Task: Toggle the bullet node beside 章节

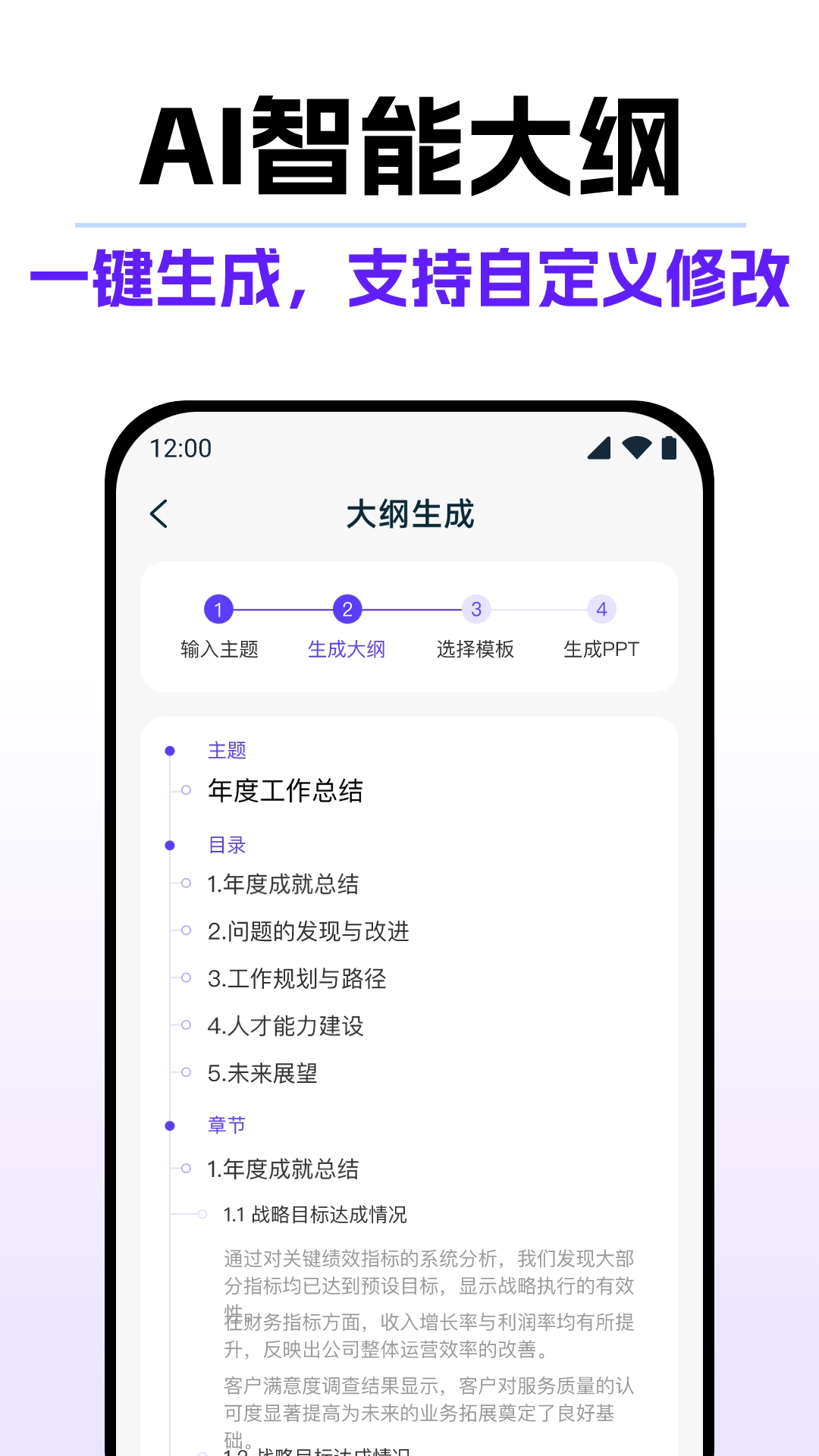Action: coord(169,1125)
